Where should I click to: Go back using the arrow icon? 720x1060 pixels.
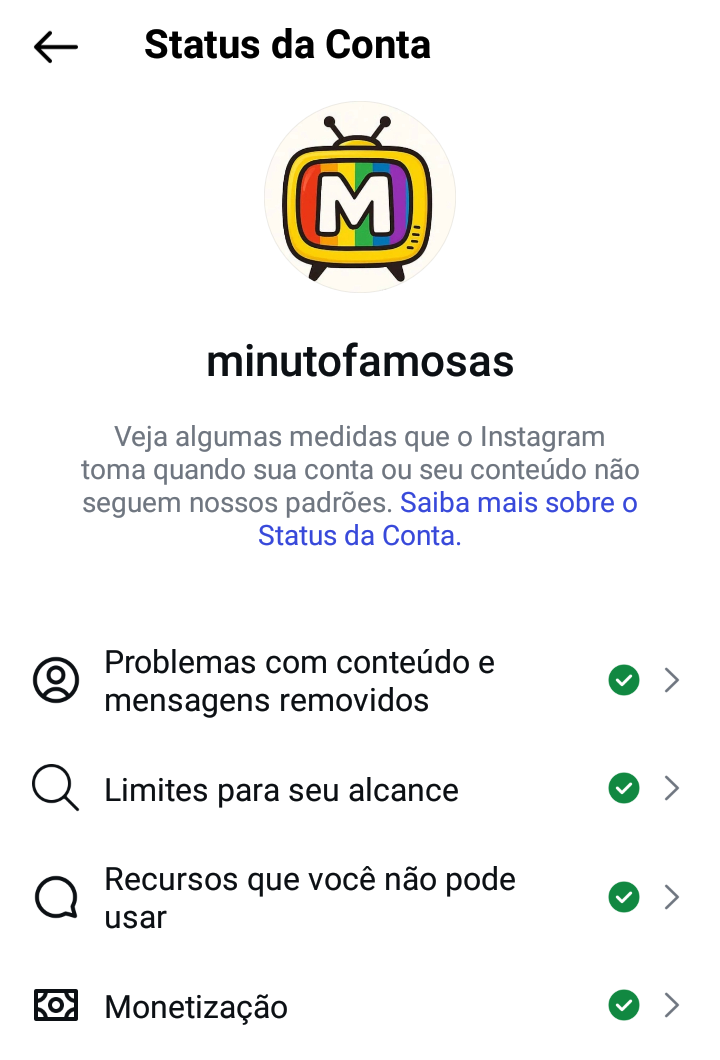(x=55, y=46)
